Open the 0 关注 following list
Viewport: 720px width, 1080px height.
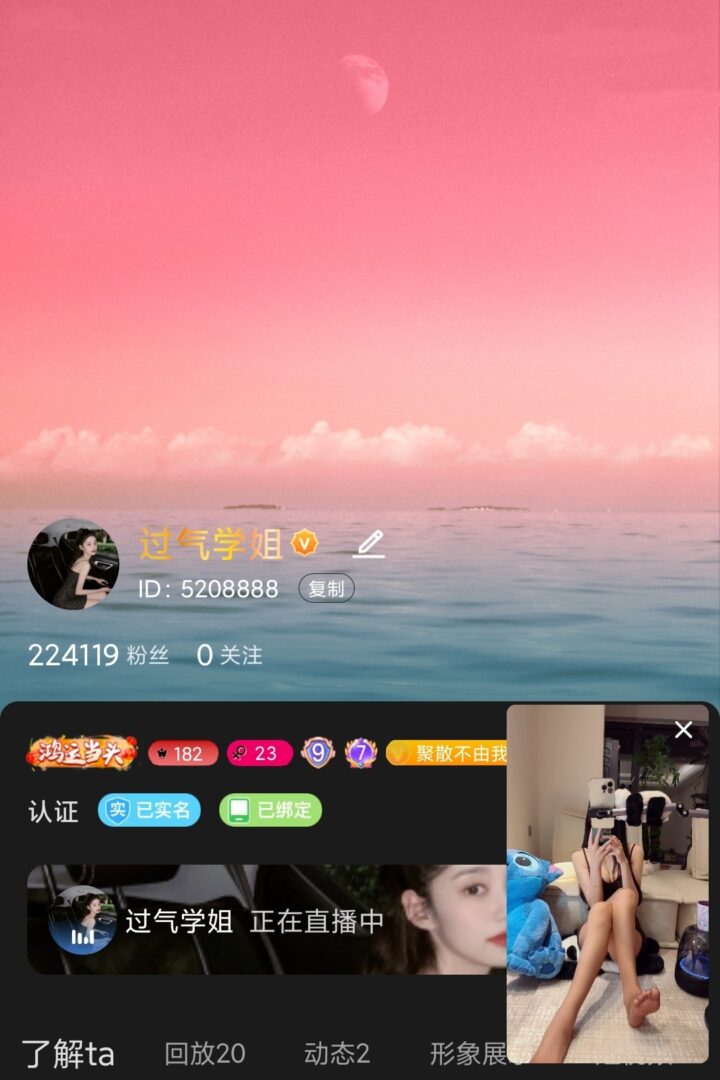point(229,655)
